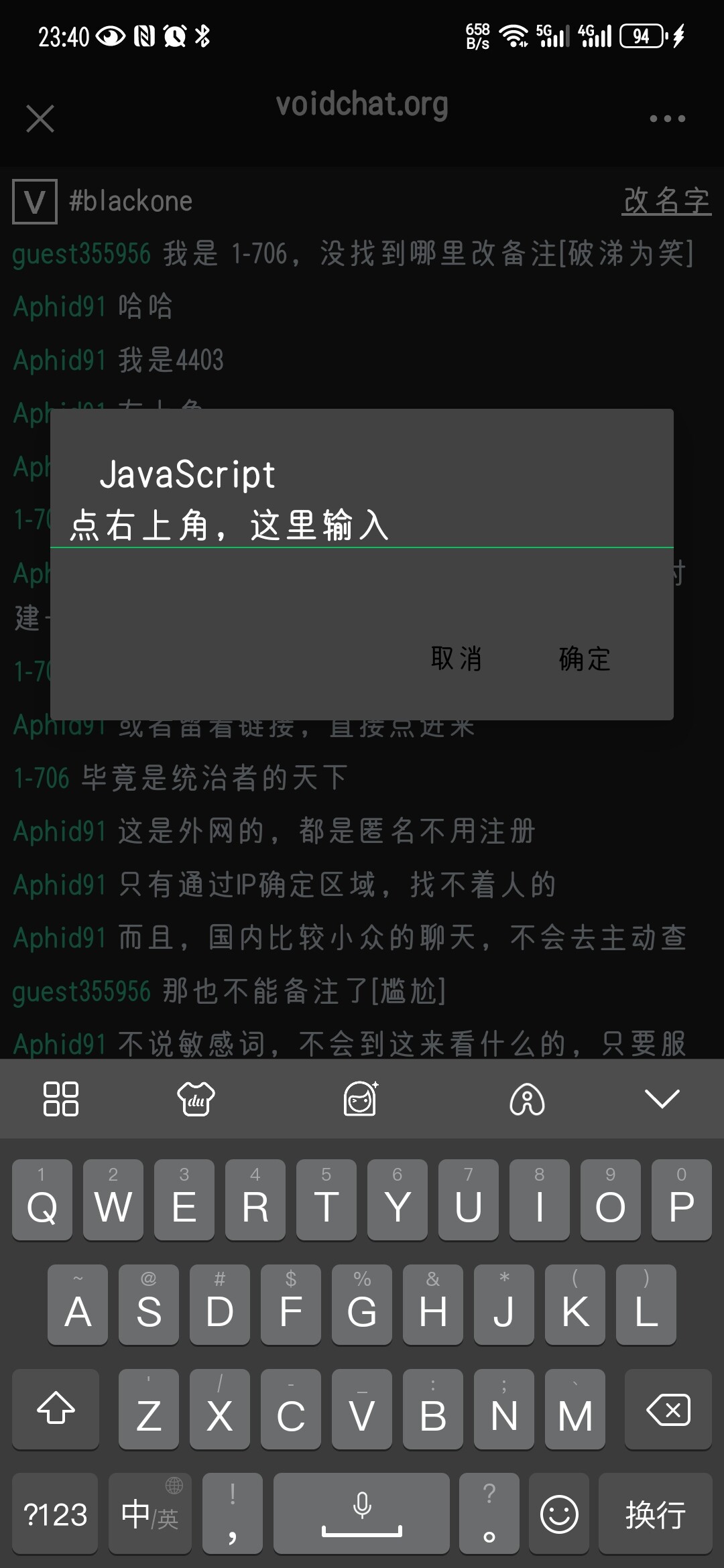Open the smiley emoji key
The image size is (724, 1568).
(559, 1514)
